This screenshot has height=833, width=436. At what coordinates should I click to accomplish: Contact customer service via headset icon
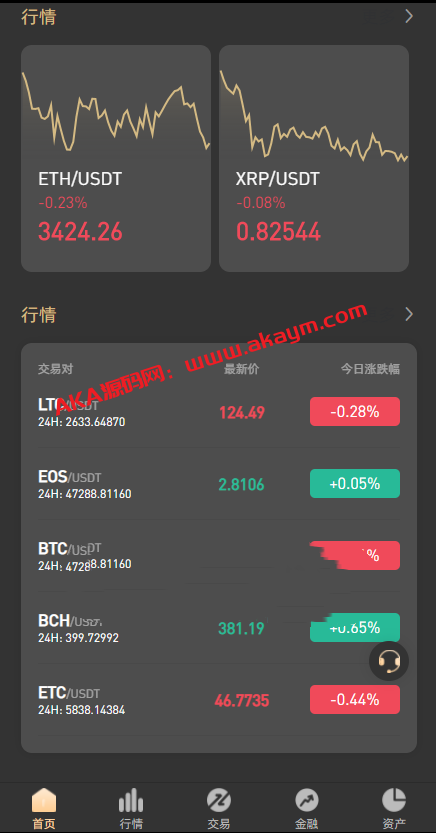coord(389,661)
